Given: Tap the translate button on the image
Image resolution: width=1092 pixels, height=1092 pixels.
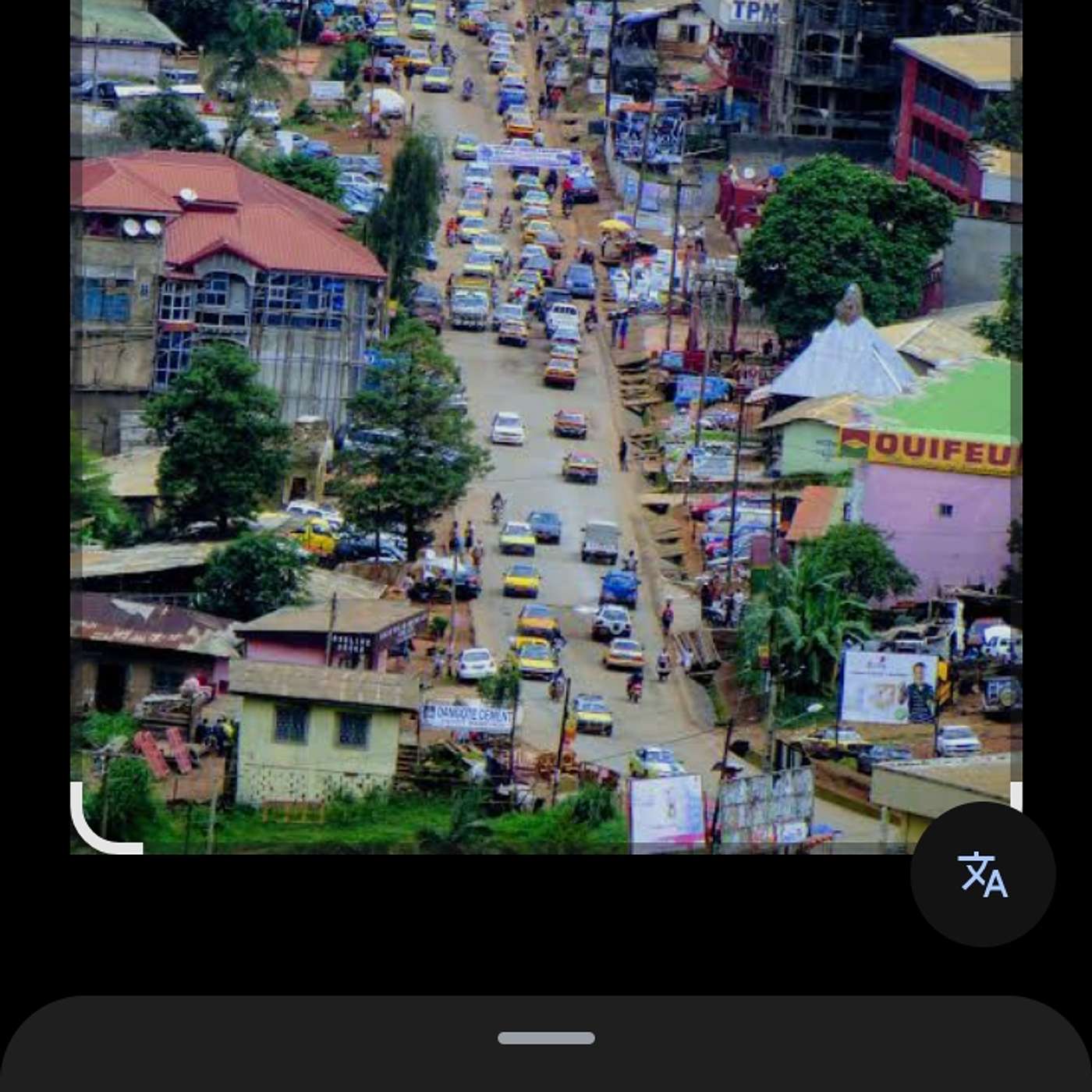Looking at the screenshot, I should click(982, 874).
